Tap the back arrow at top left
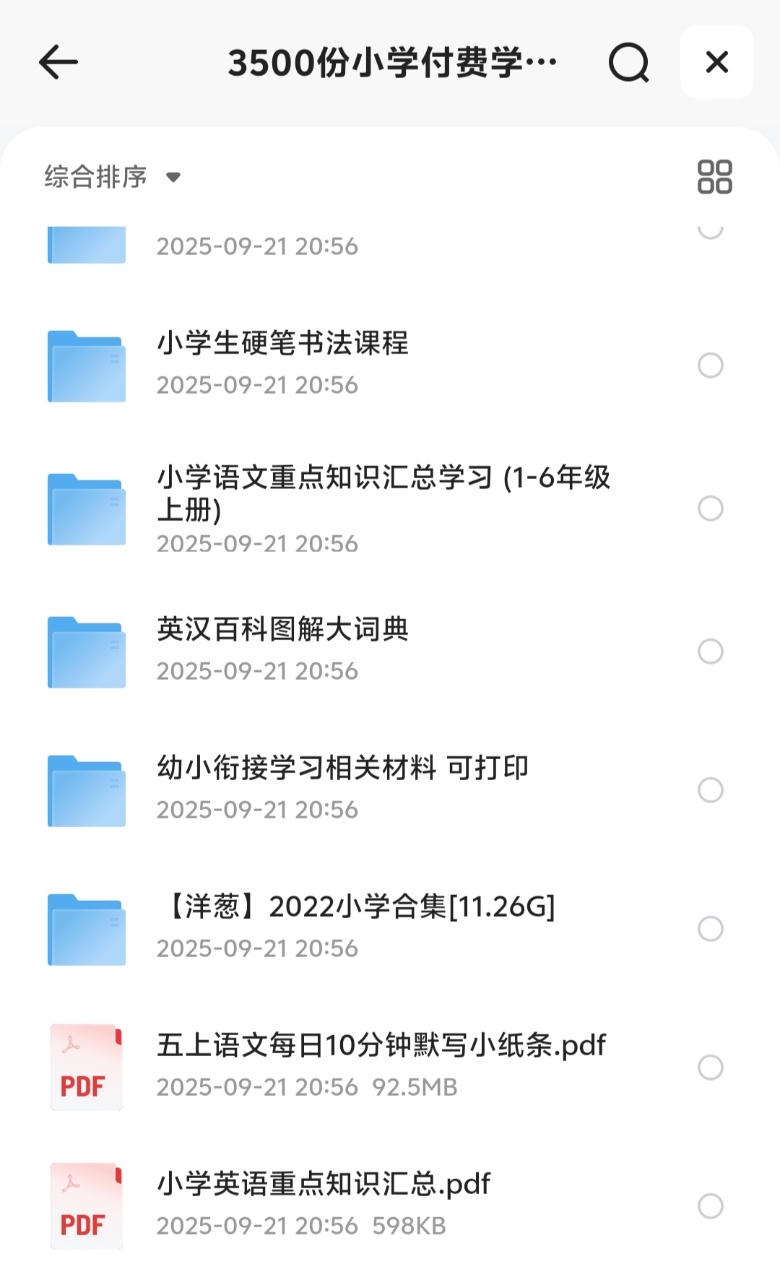Screen dimensions: 780x1280 (59, 62)
